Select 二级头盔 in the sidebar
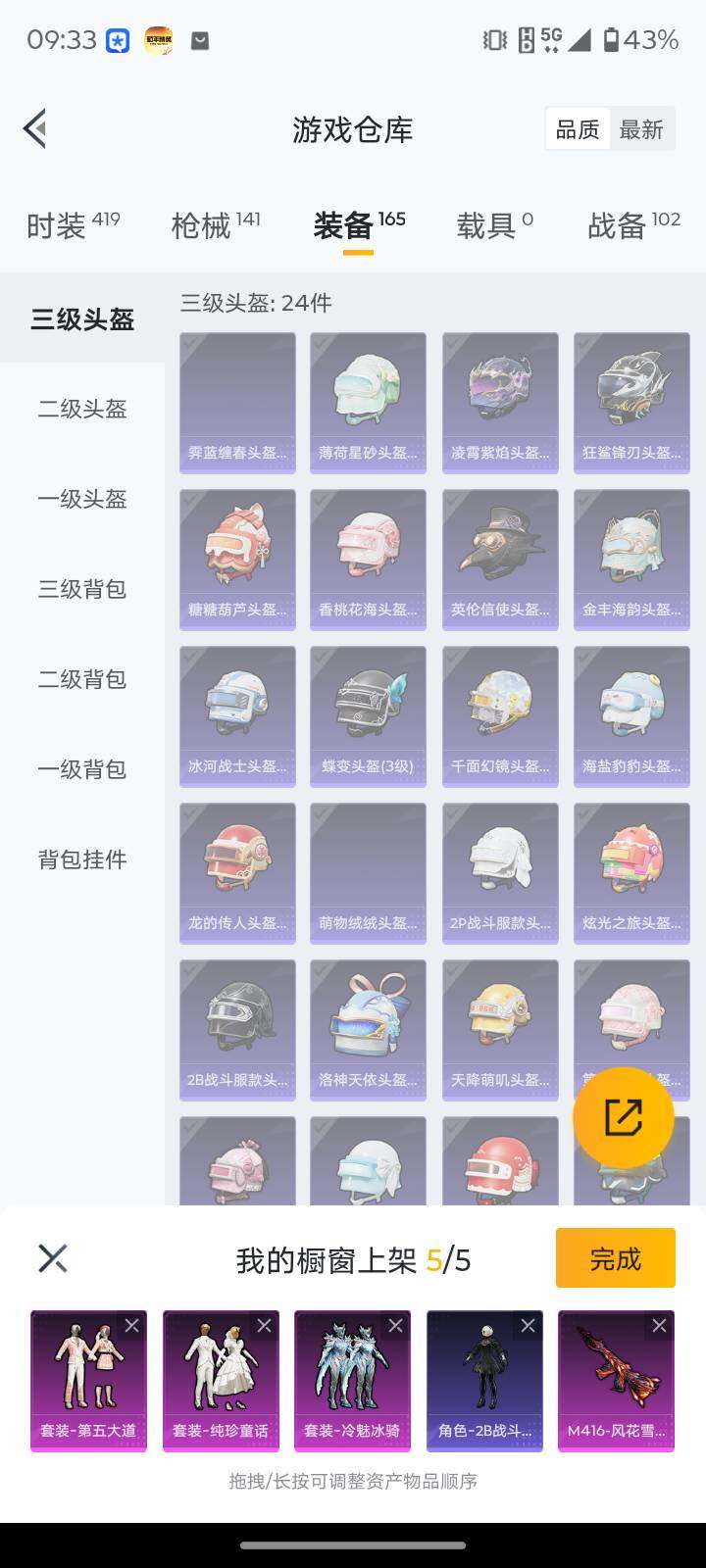The width and height of the screenshot is (706, 1568). point(80,410)
